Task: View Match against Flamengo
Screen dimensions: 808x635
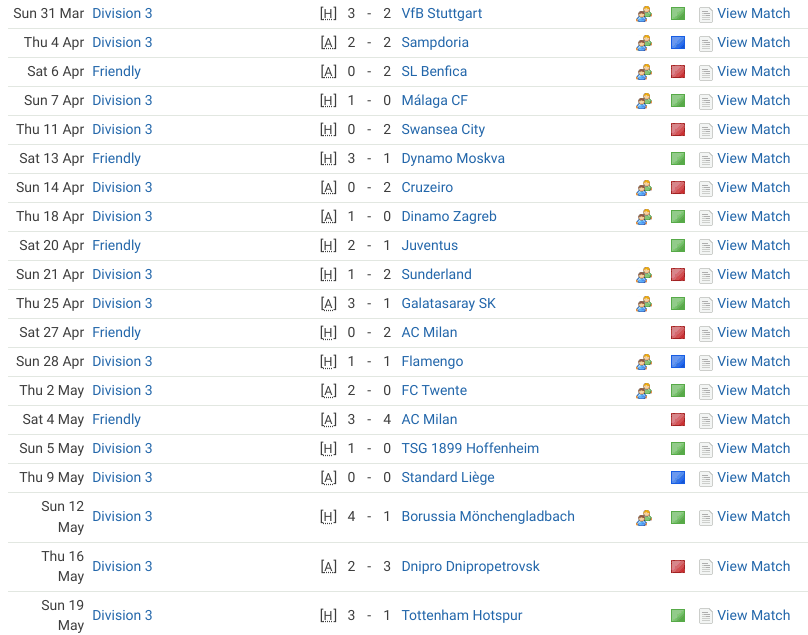Action: pyautogui.click(x=753, y=361)
